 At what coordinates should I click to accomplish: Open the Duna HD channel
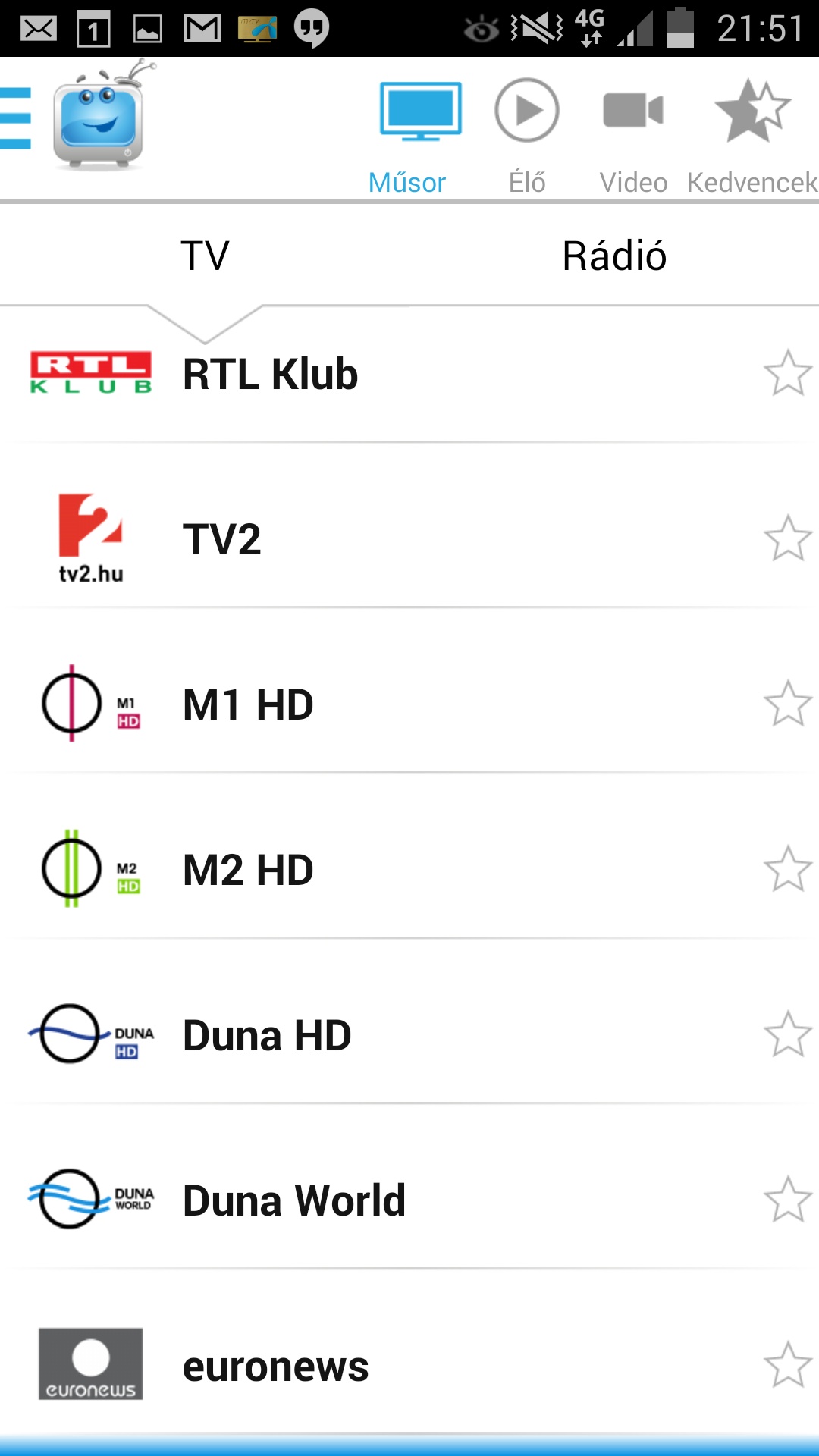267,1035
